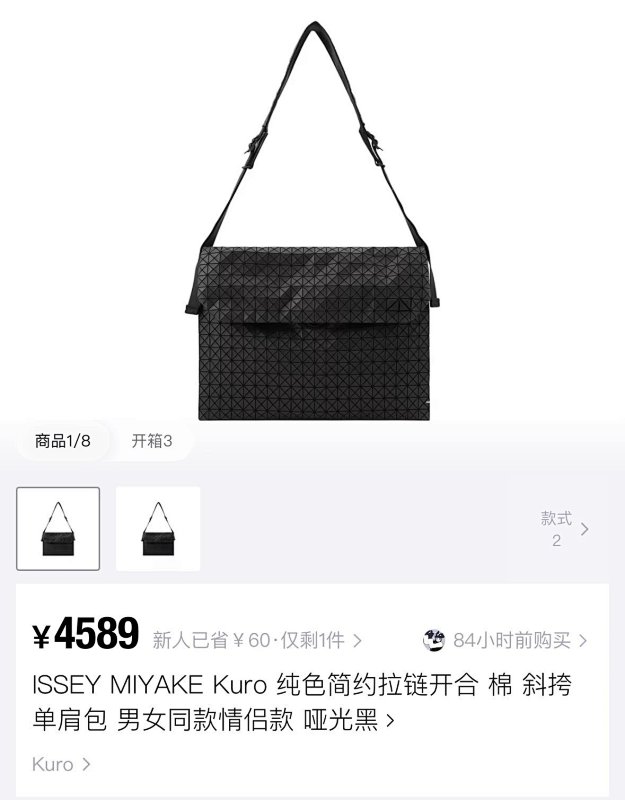Open the 84小时前购买 recent purchases list
625x800 pixels.
click(505, 640)
